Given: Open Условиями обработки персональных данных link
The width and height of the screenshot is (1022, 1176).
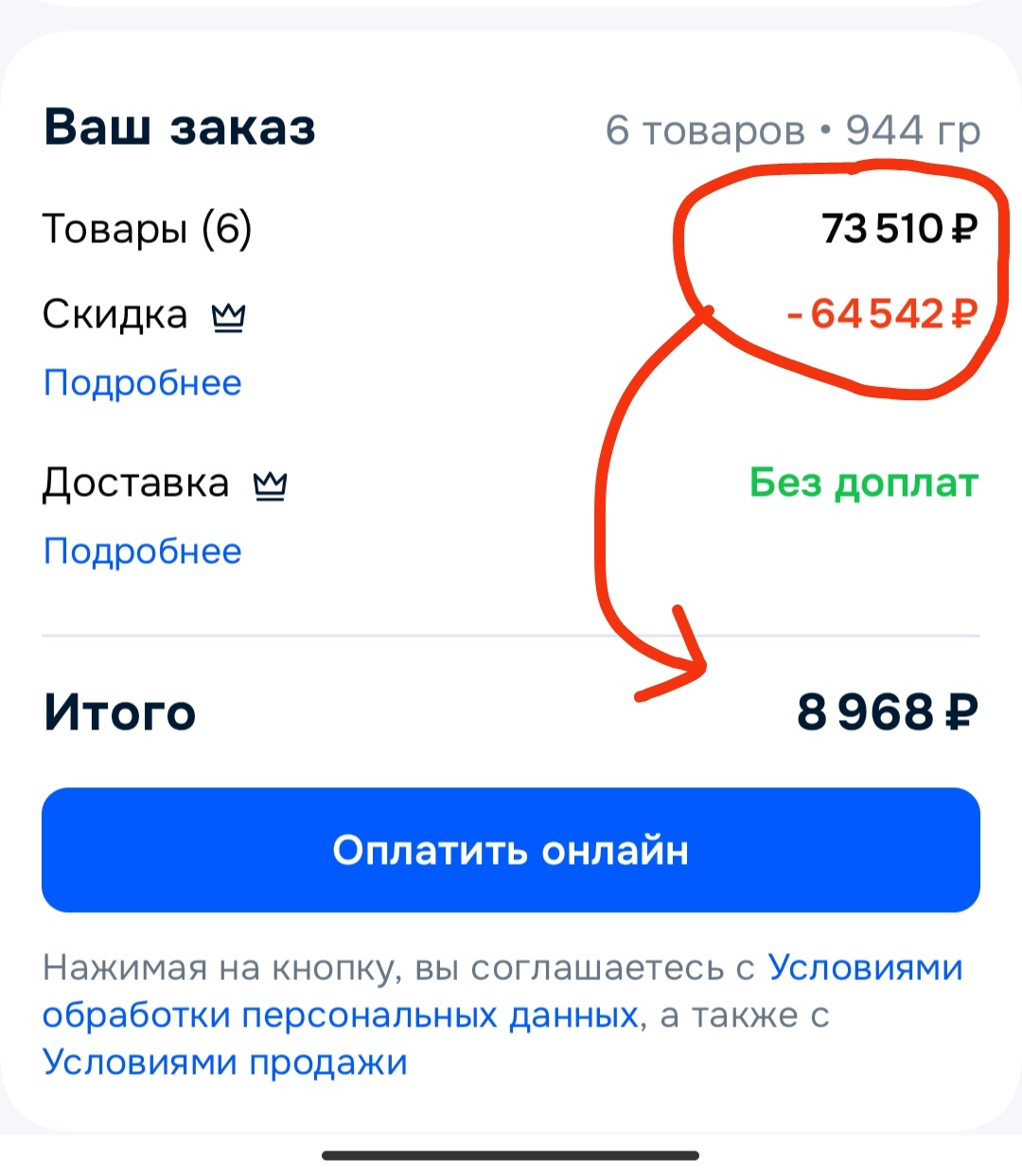Looking at the screenshot, I should tap(341, 1015).
